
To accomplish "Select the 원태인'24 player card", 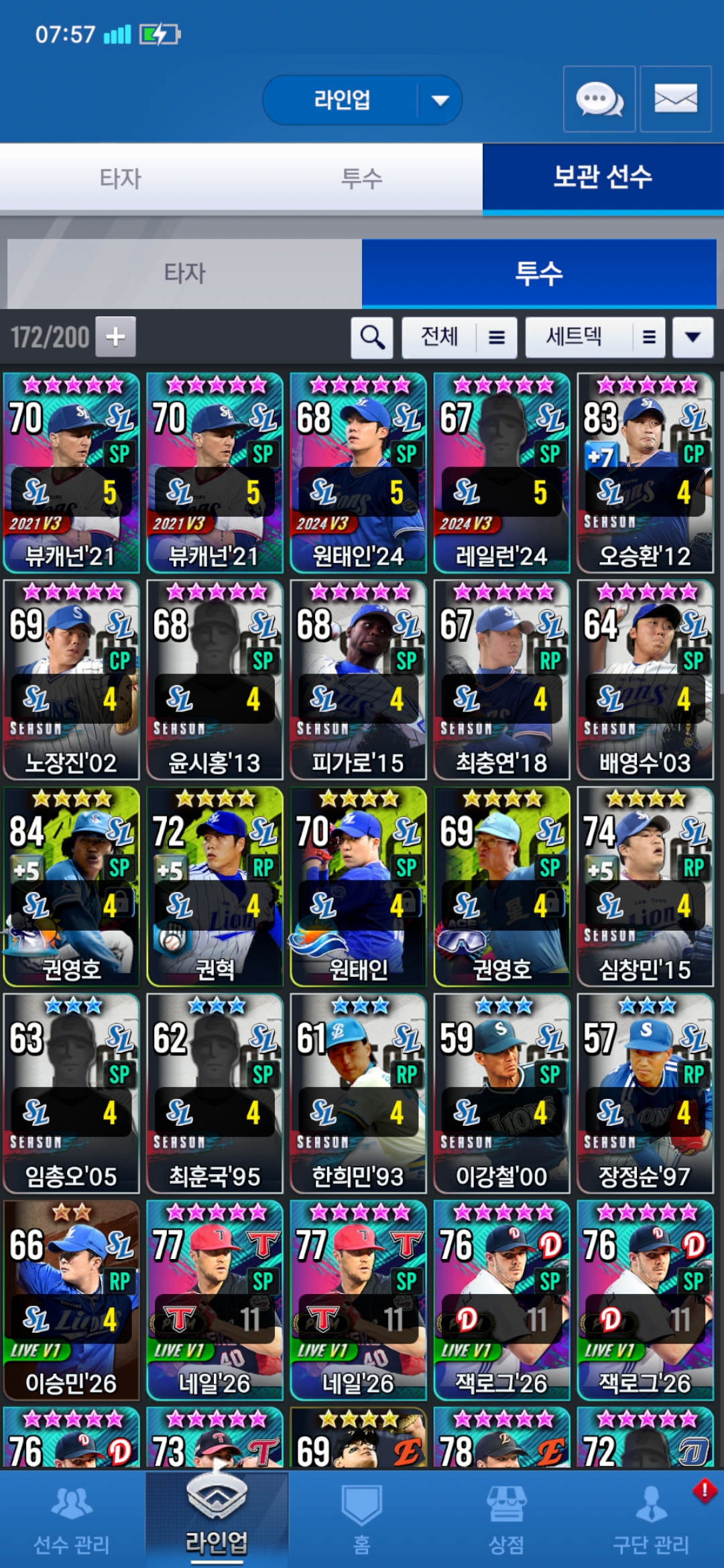I will (358, 473).
